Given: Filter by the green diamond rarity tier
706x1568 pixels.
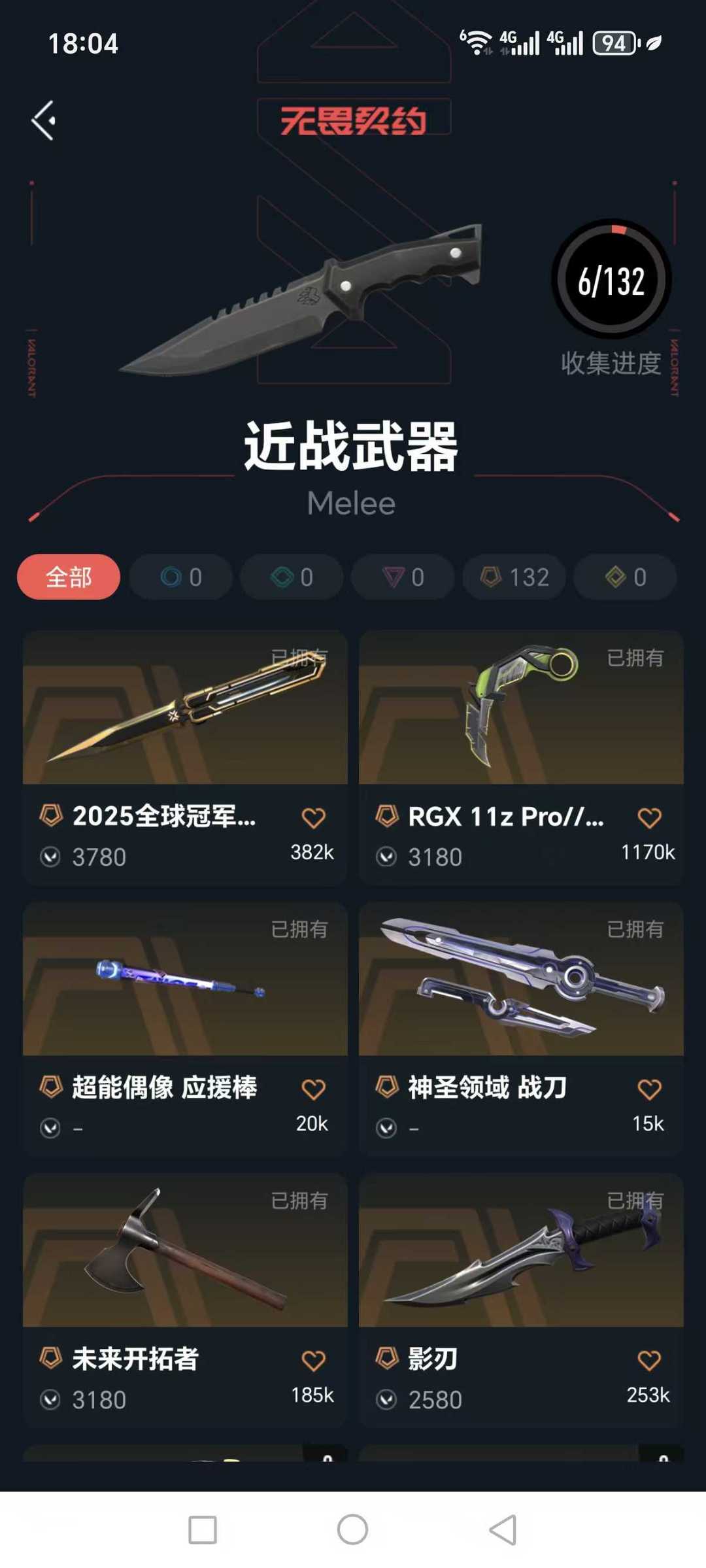Looking at the screenshot, I should (x=292, y=577).
